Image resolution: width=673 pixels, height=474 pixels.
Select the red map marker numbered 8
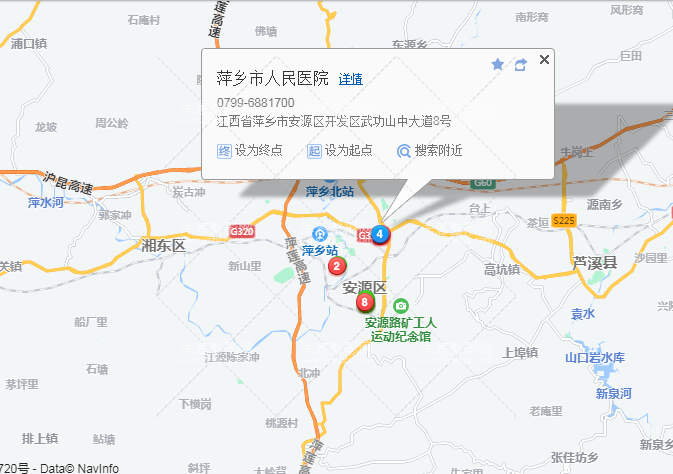click(x=365, y=301)
